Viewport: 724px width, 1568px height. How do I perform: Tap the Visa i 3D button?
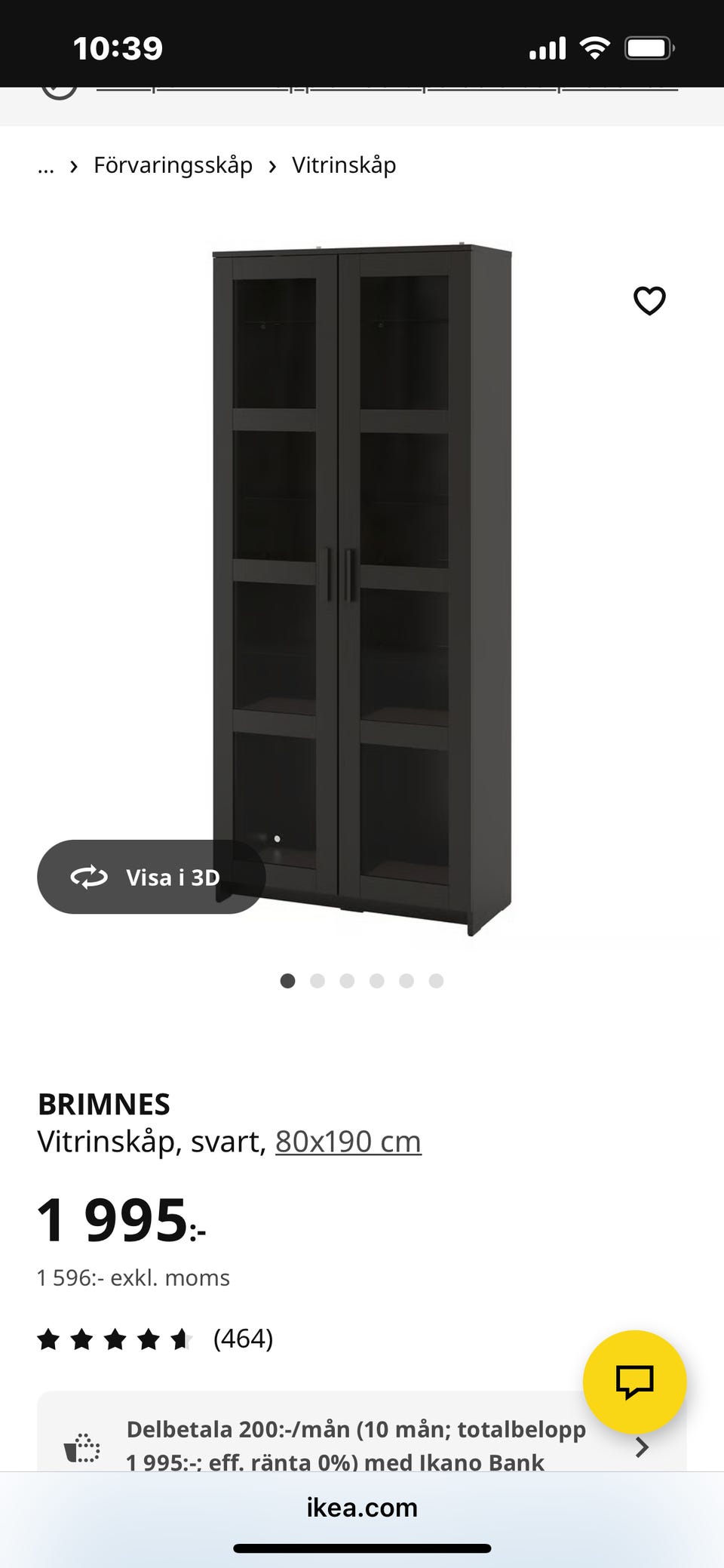tap(151, 877)
